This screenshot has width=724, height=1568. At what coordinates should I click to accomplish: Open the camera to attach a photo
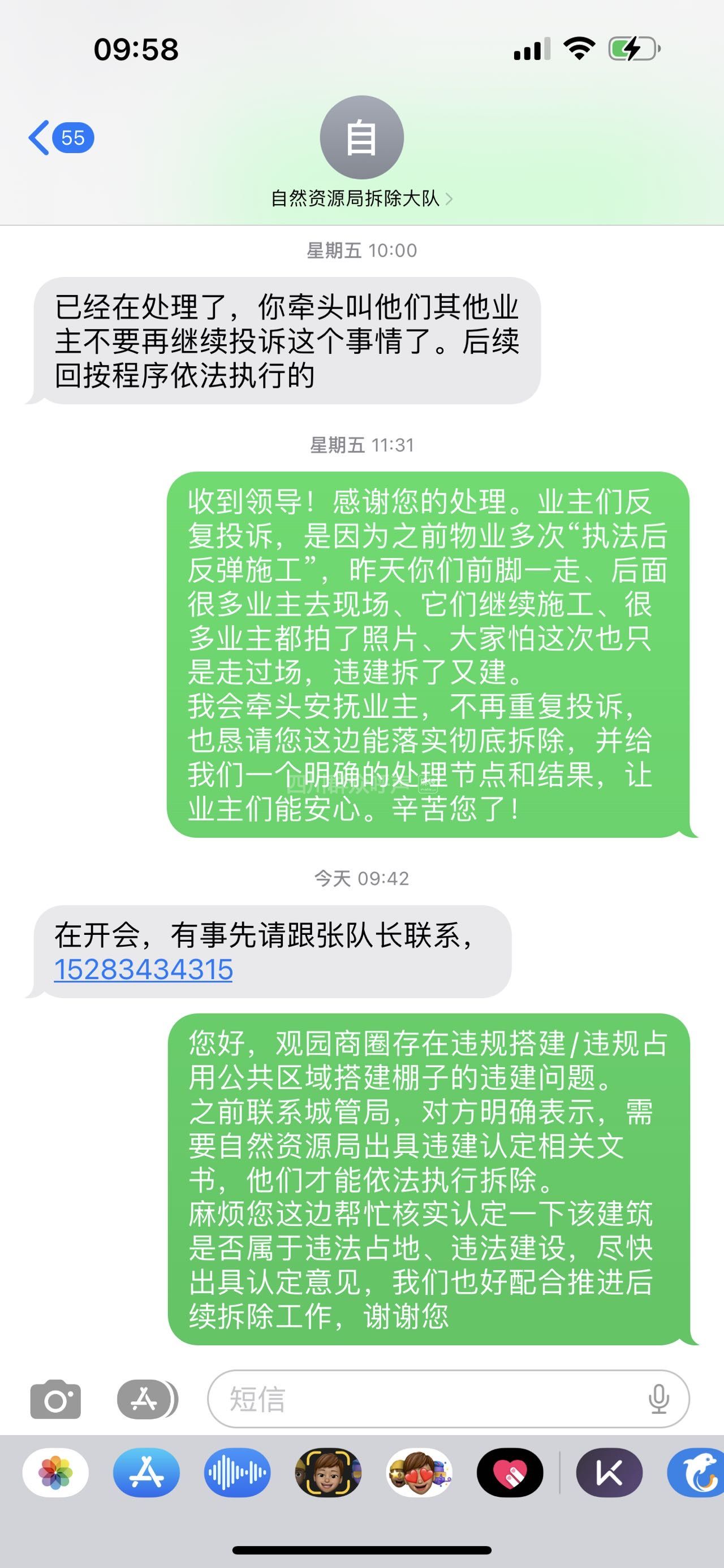pyautogui.click(x=55, y=1399)
